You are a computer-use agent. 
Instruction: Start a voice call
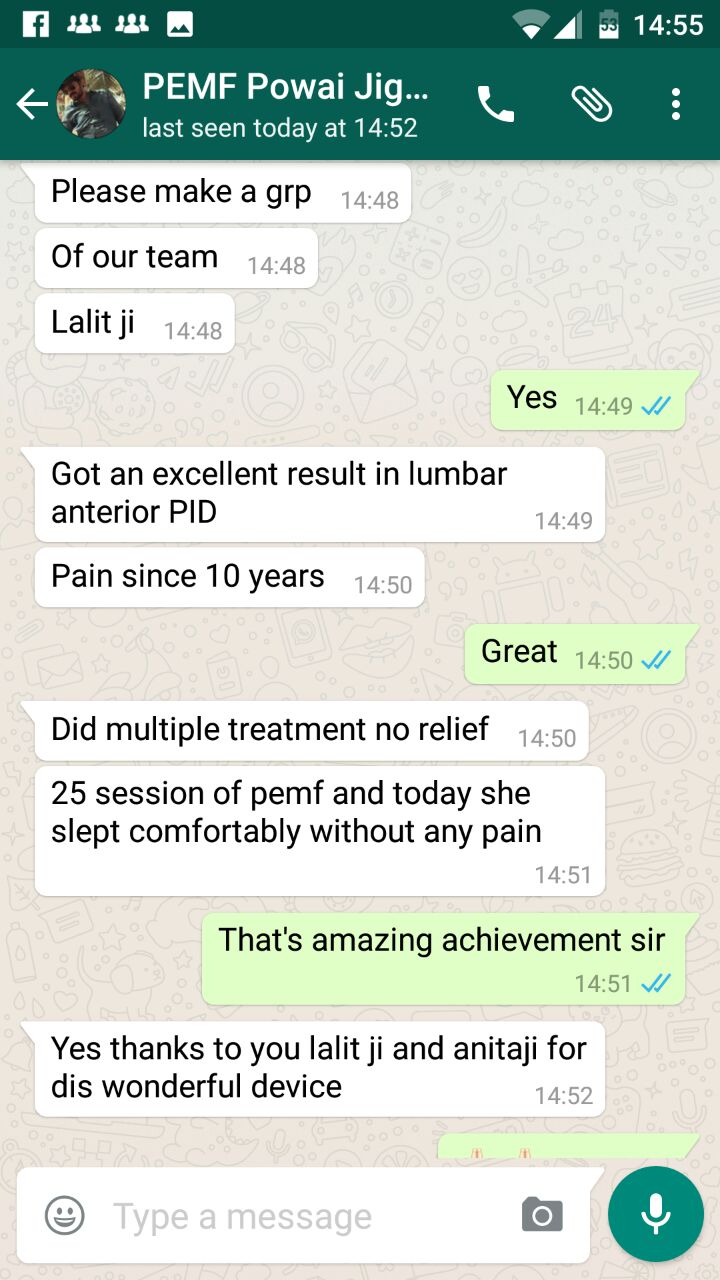pyautogui.click(x=495, y=104)
